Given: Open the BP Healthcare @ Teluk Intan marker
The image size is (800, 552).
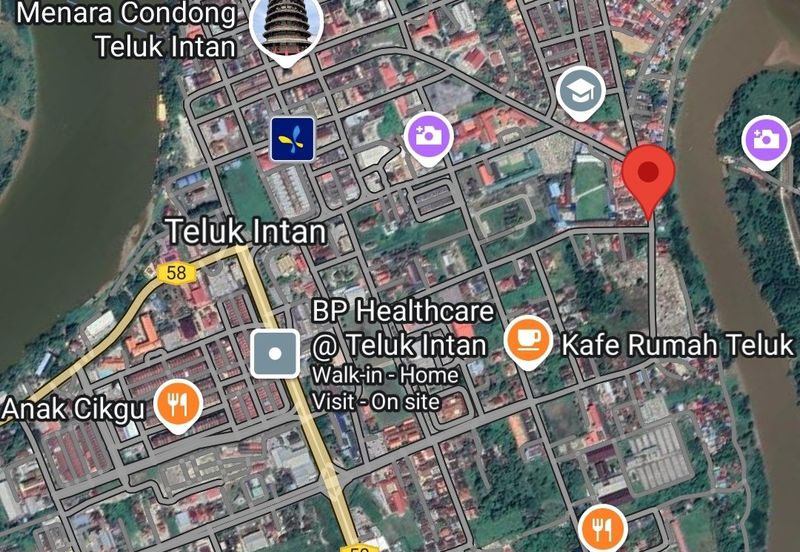Looking at the screenshot, I should tap(276, 353).
